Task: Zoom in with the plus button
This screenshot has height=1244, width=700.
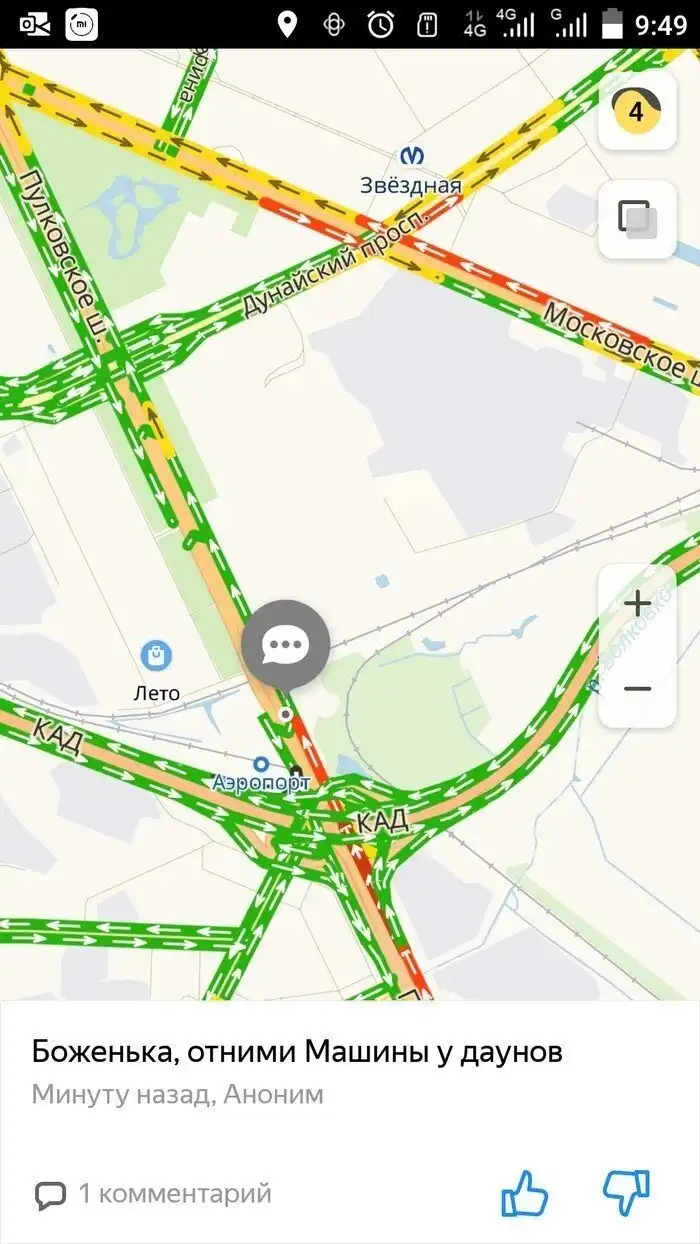Action: 637,603
